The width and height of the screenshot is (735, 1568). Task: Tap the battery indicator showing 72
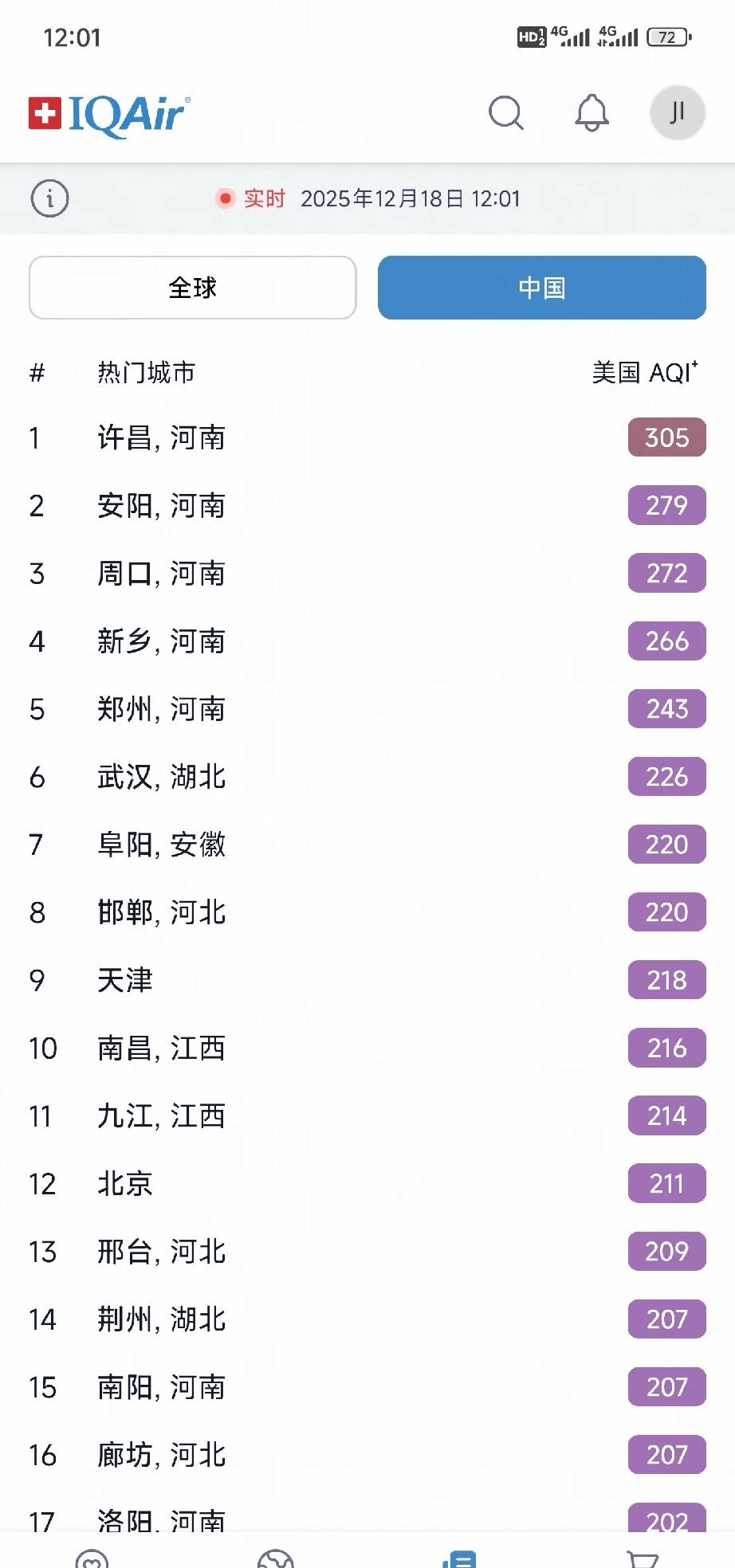click(x=673, y=36)
